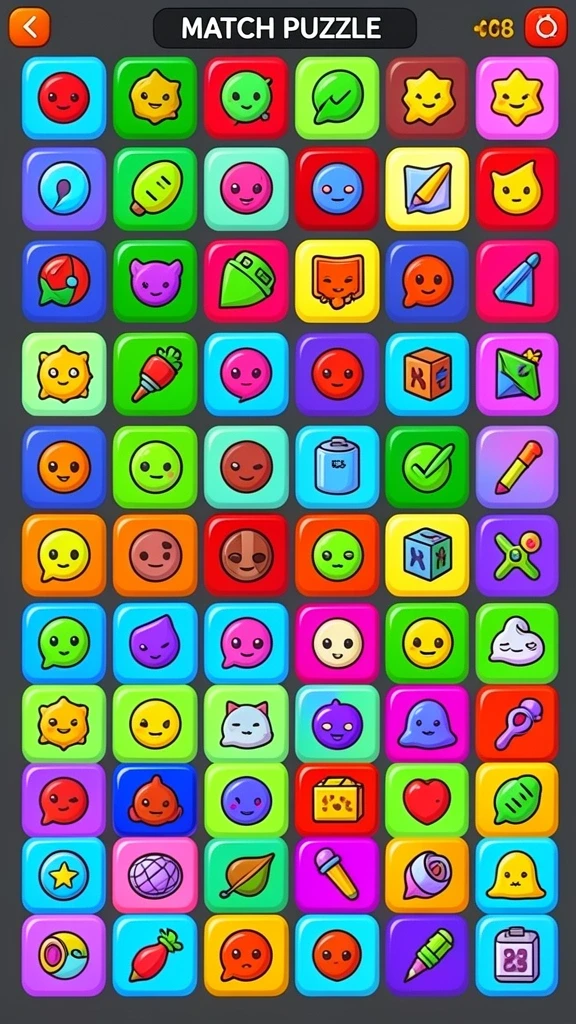
Task: Pick the yellow cheese box tile
Action: [337, 800]
